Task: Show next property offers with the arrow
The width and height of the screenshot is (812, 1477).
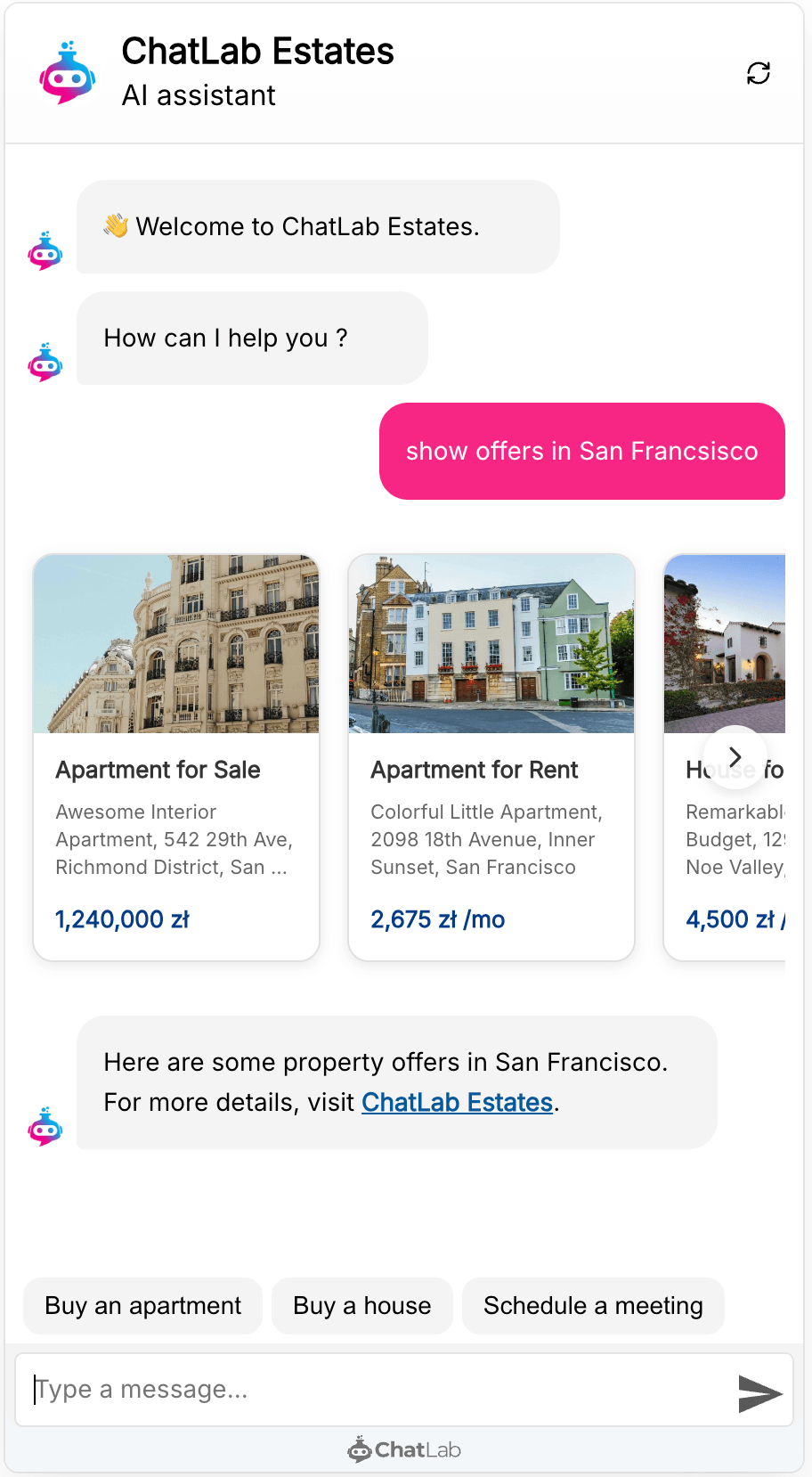Action: click(735, 758)
